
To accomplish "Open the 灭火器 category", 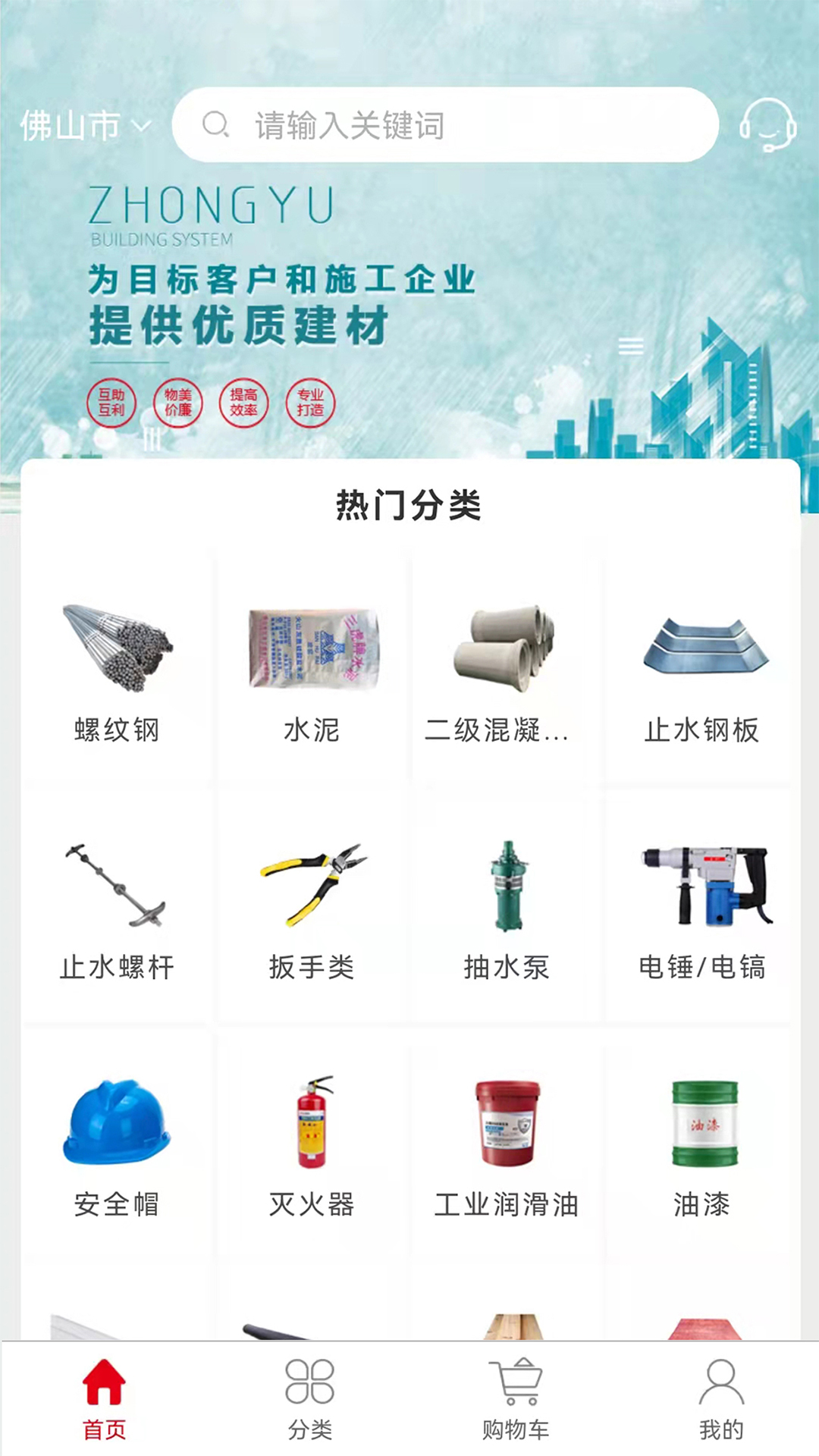I will (312, 1143).
